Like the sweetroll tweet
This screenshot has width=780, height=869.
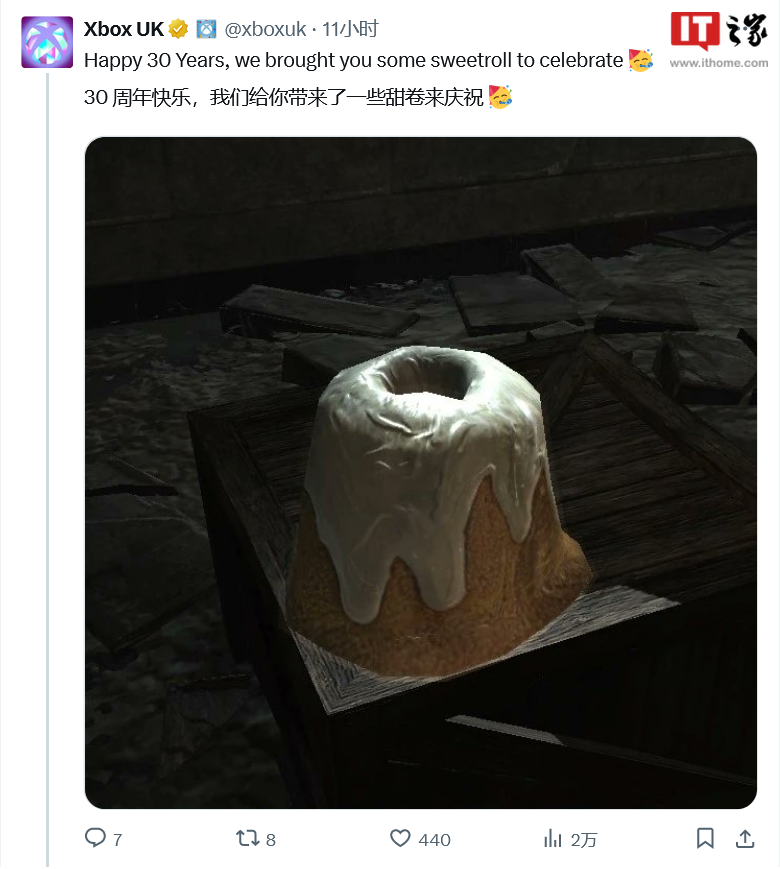[400, 838]
